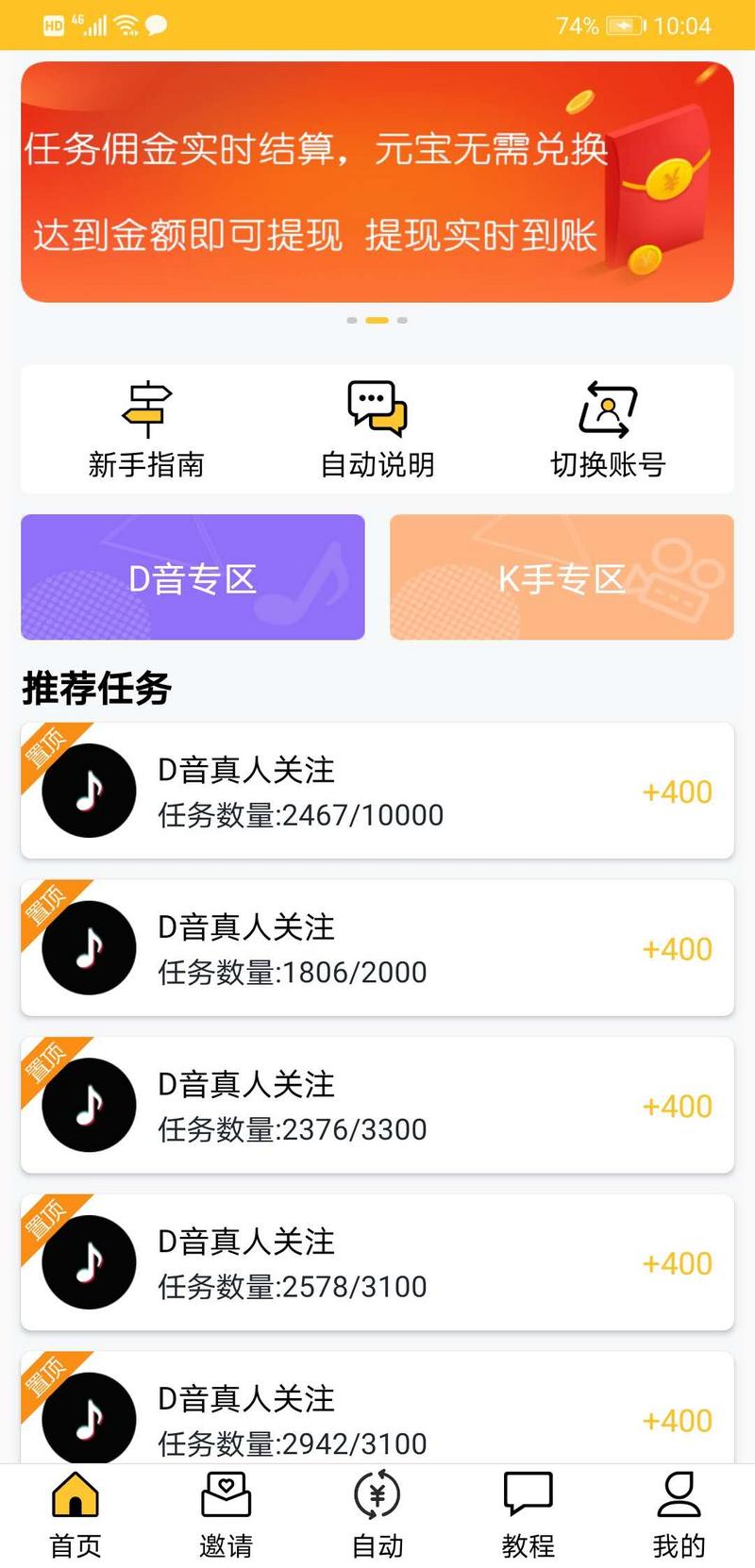Open the red envelope promo banner
The height and width of the screenshot is (1568, 755).
[x=377, y=182]
